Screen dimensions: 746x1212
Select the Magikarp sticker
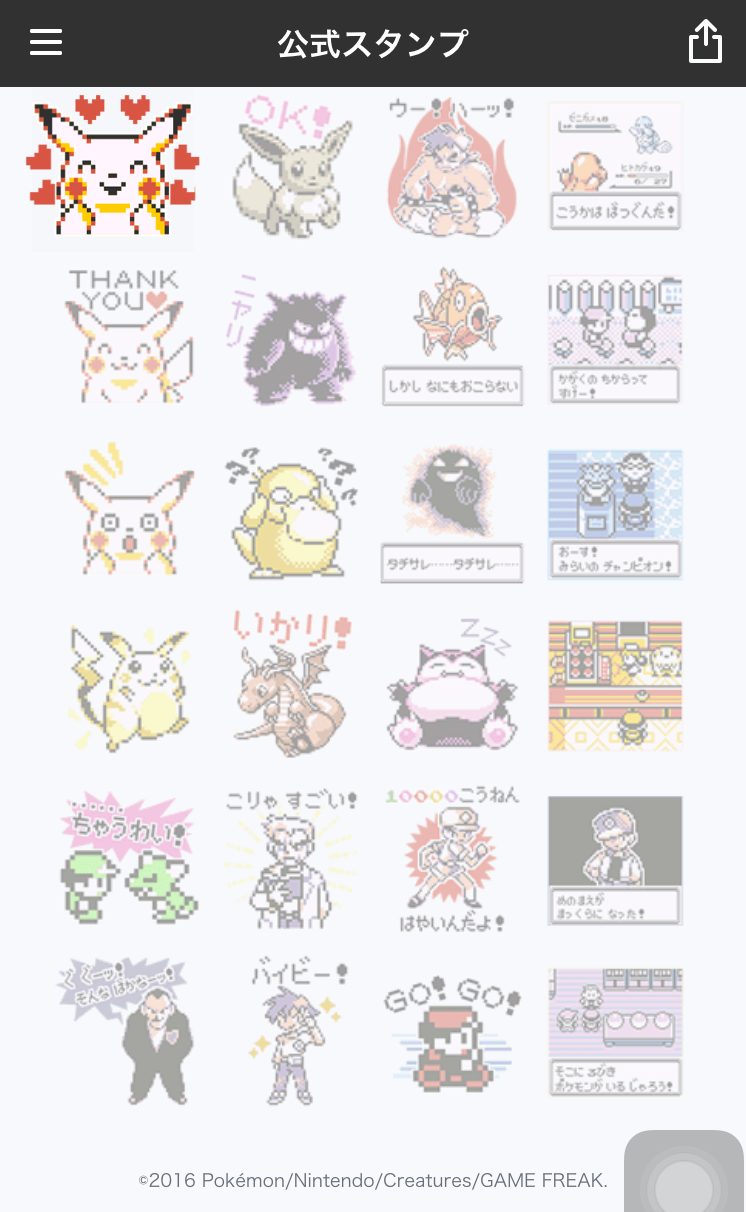coord(453,336)
